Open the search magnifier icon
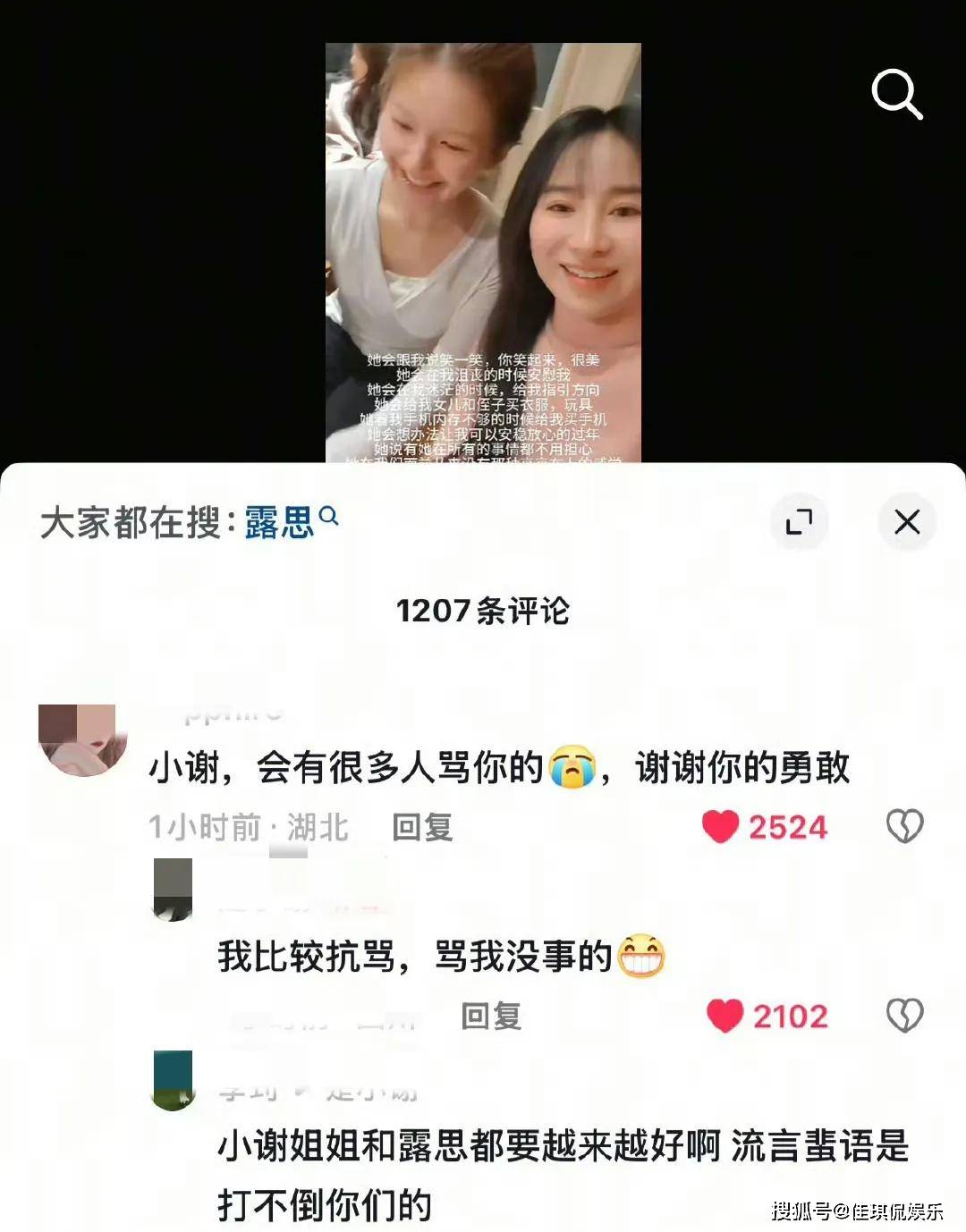Screen dimensions: 966x1232 click(x=896, y=94)
